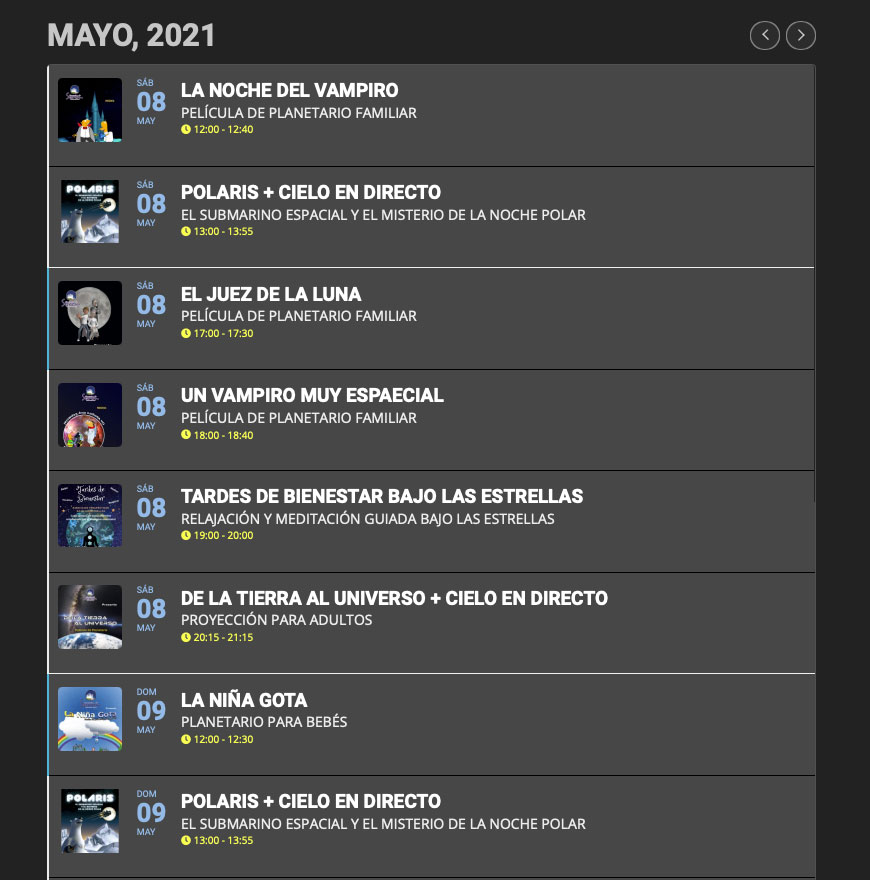Open Polaris event on May 08

310,192
